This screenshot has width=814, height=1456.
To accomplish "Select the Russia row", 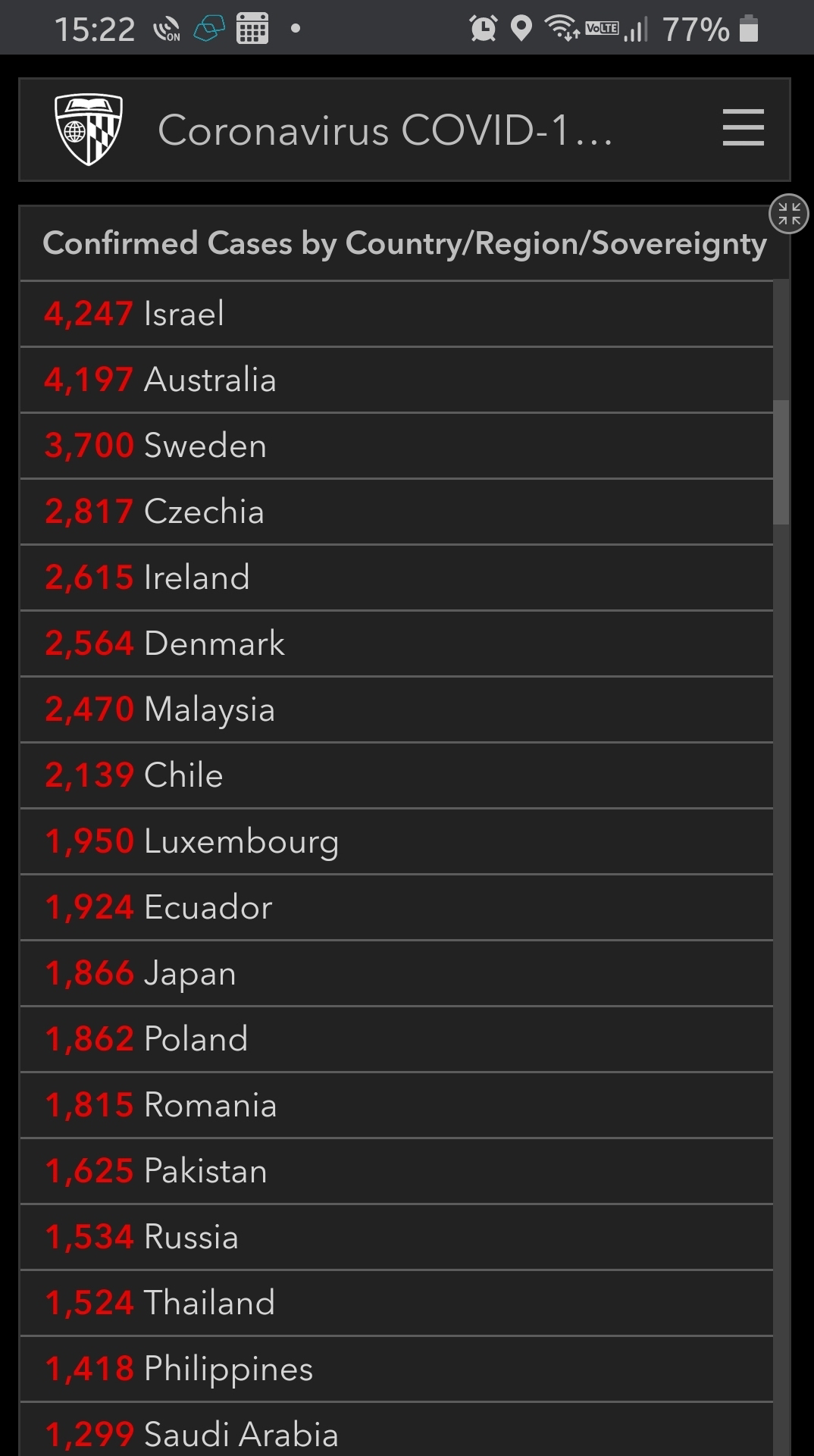I will pos(396,1237).
